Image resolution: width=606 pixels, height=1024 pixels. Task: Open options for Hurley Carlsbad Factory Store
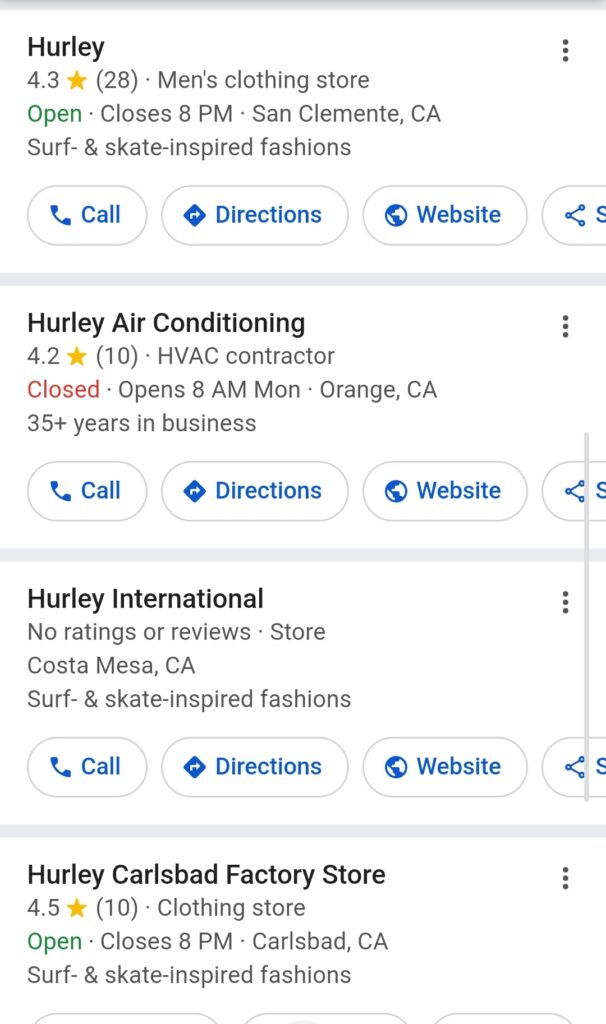click(565, 878)
